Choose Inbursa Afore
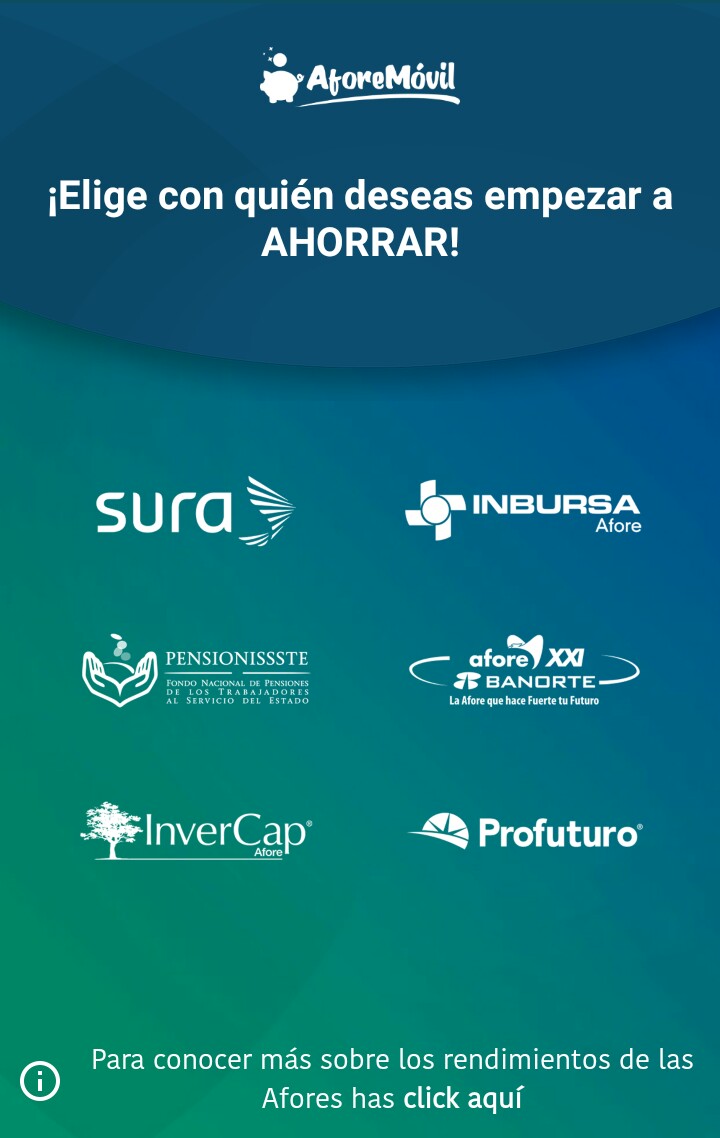The image size is (720, 1138). tap(523, 510)
